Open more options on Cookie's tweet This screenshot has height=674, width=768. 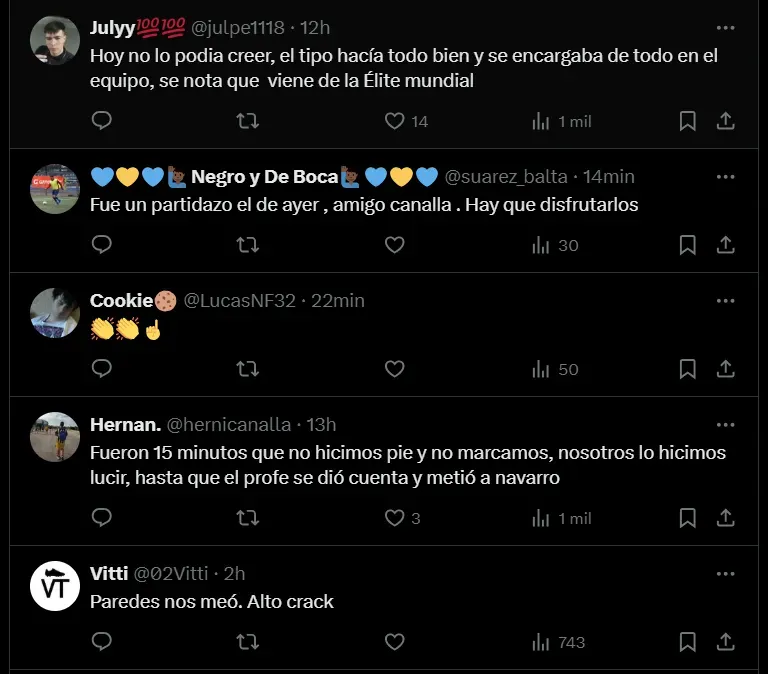pos(727,299)
